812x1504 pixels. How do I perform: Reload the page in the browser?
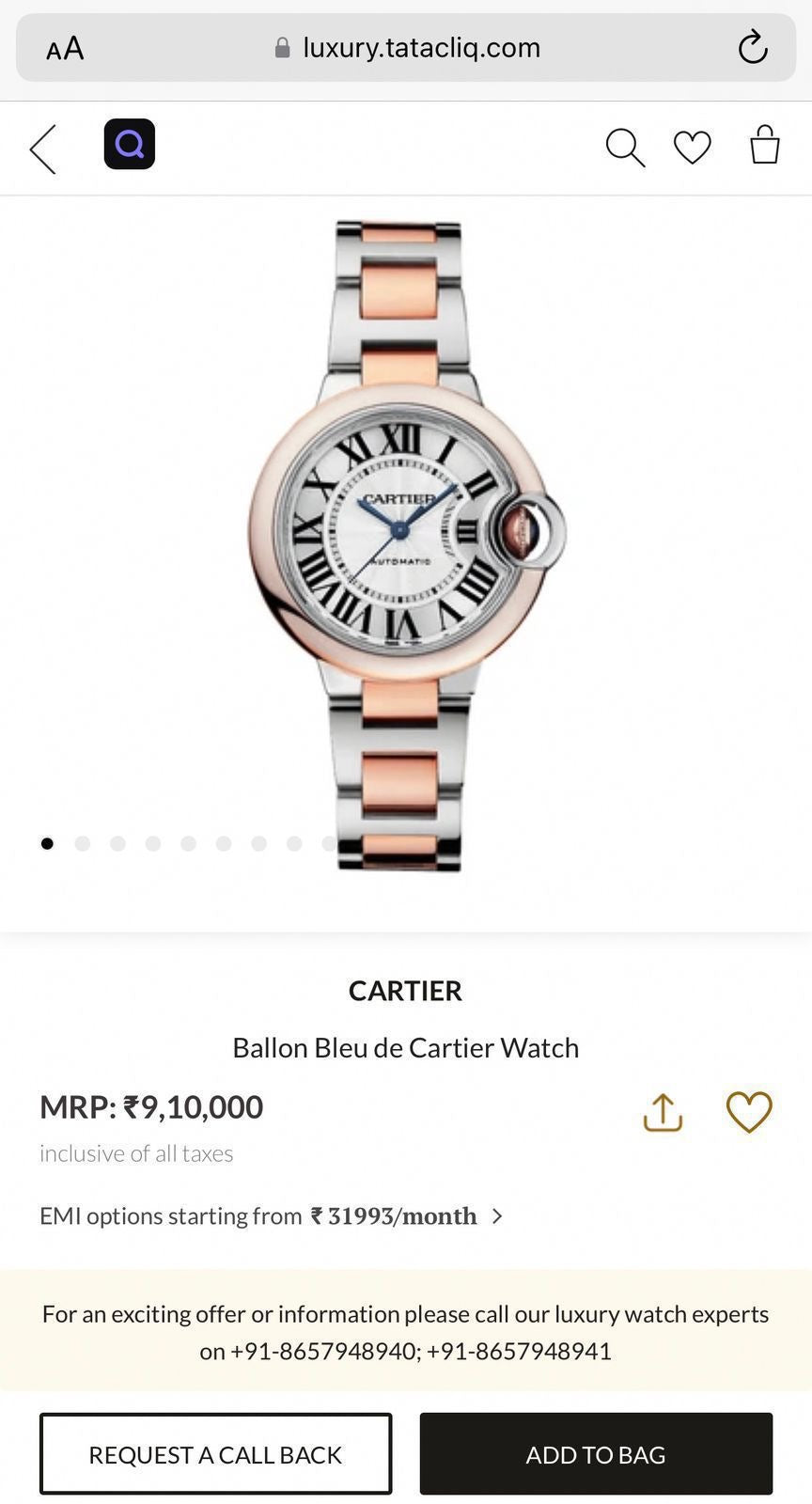[753, 47]
